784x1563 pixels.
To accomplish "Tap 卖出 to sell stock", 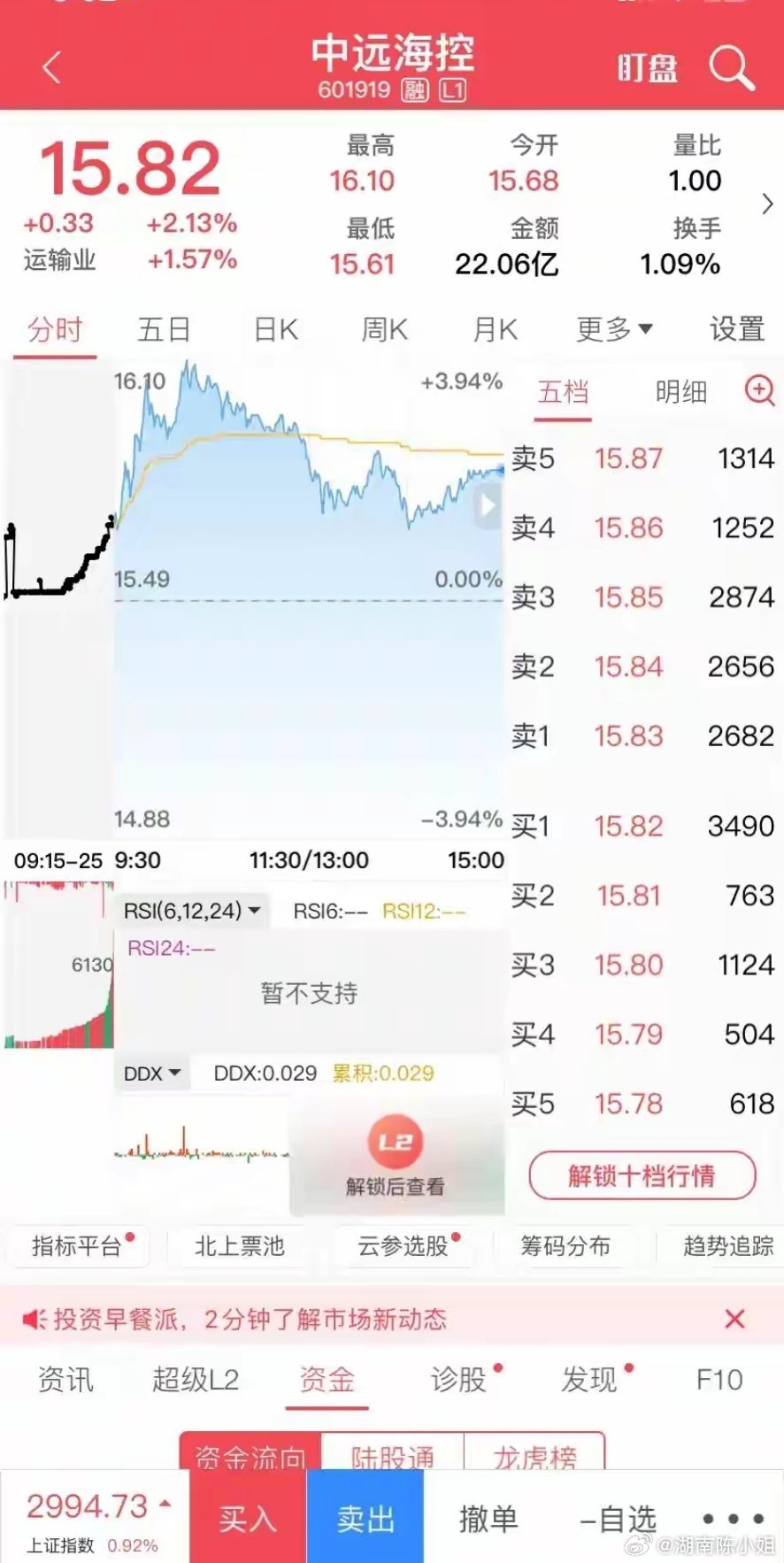I will (365, 1519).
